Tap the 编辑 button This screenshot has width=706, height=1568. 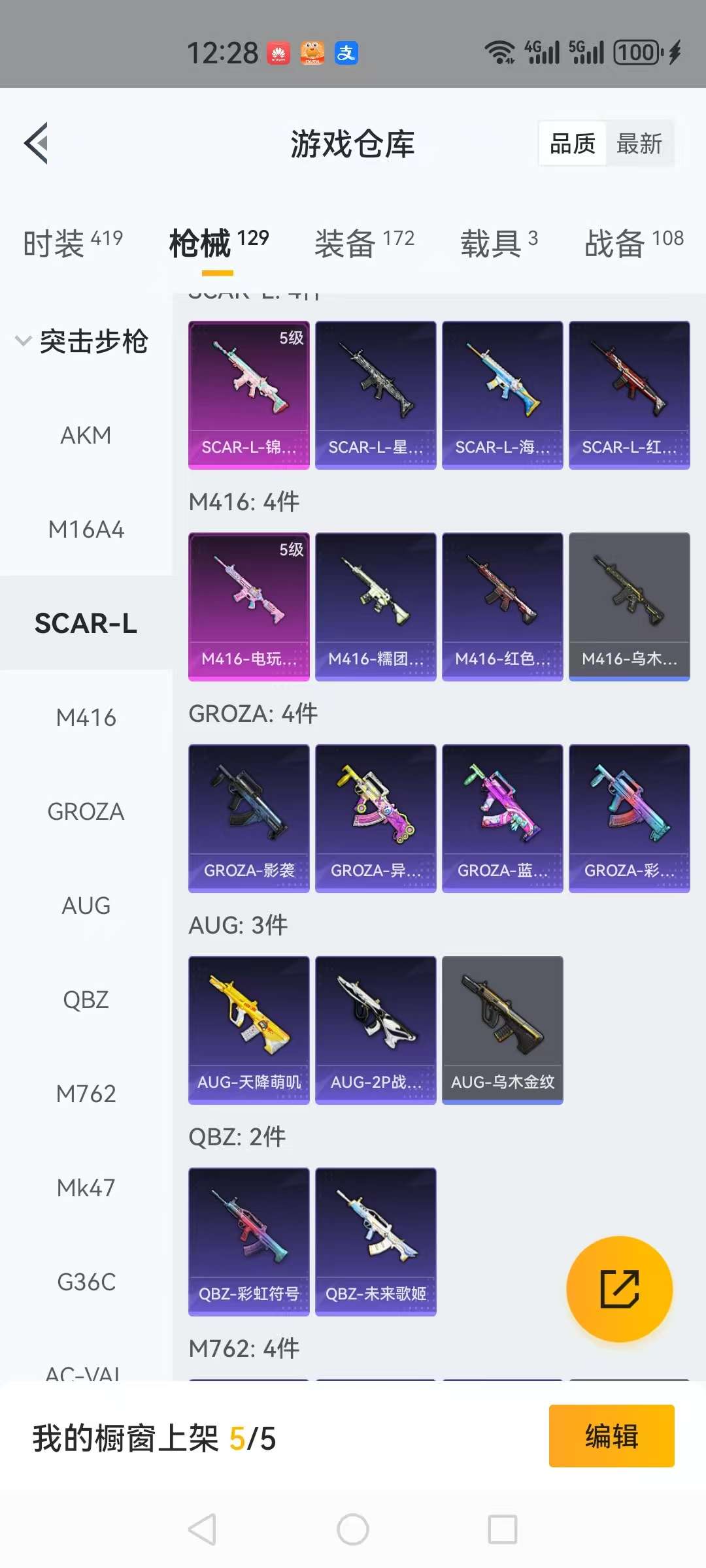coord(611,1436)
